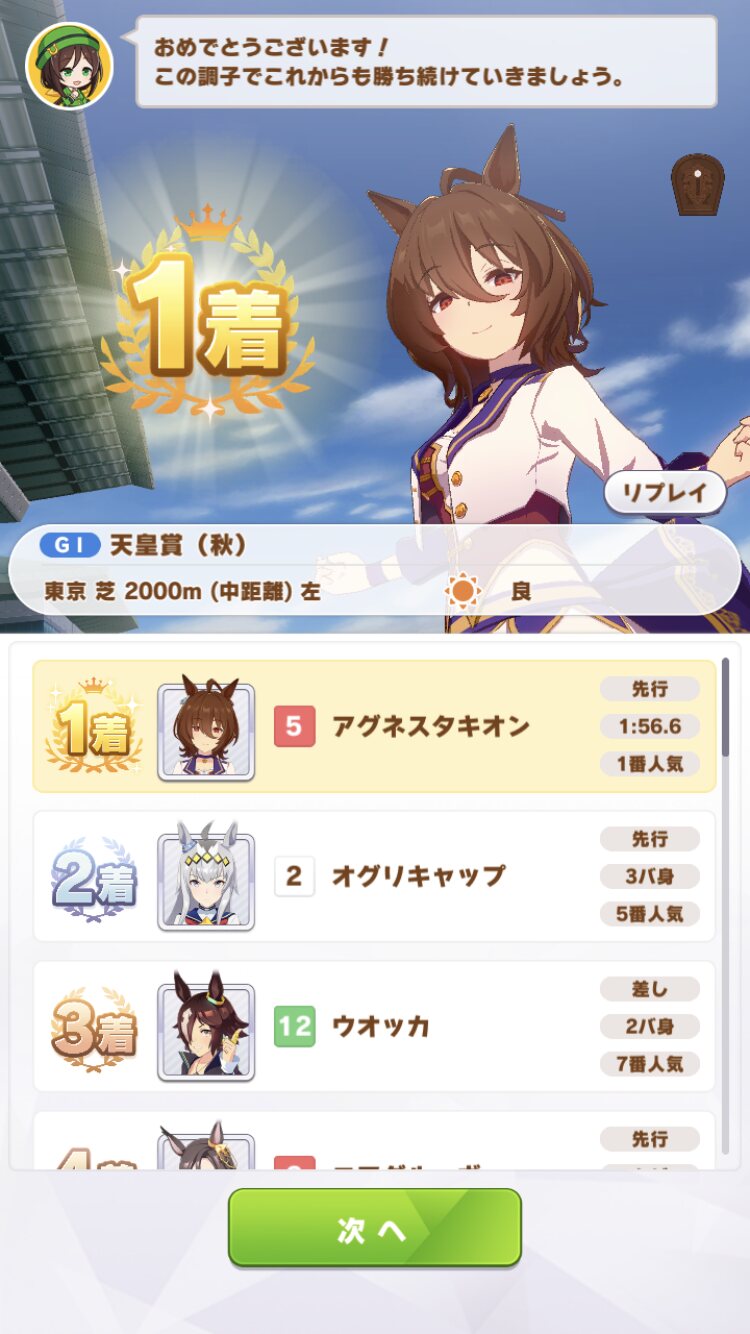Tap the 次へ button to continue
The width and height of the screenshot is (750, 1334).
[375, 1228]
